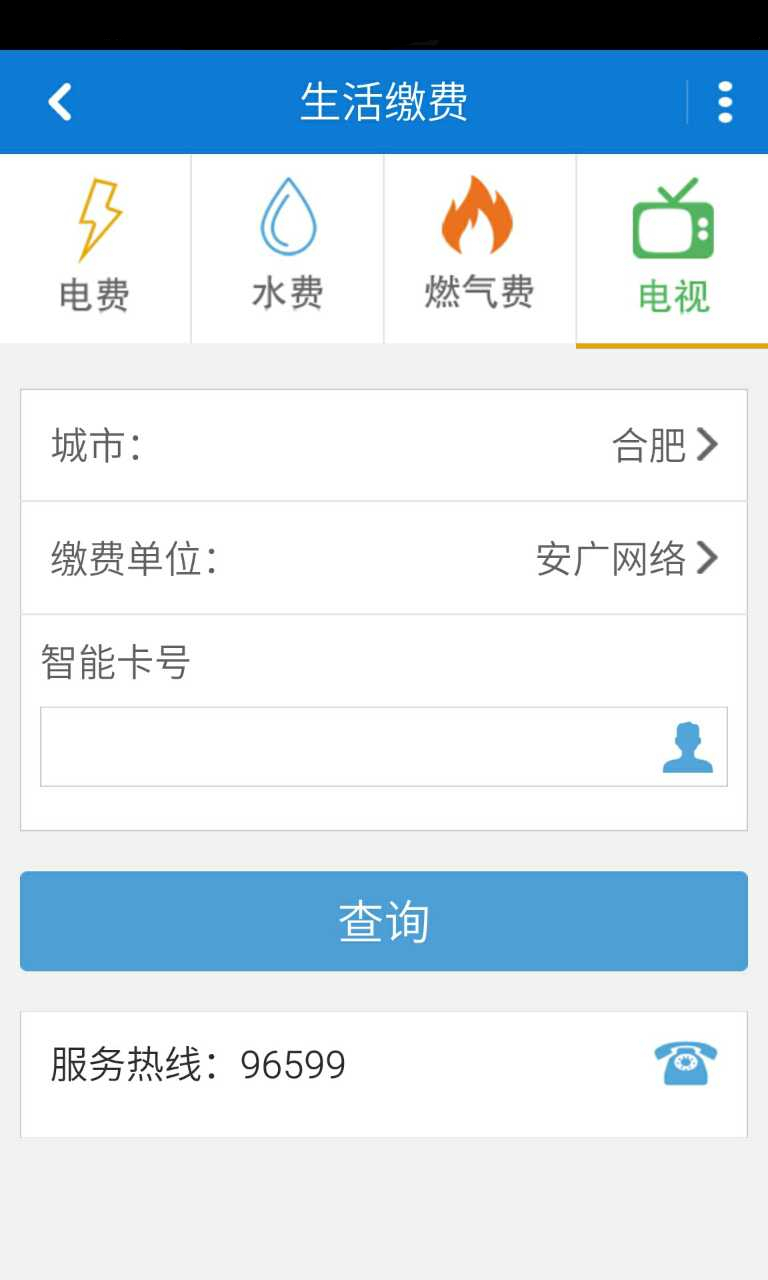
Task: Switch to the 水费 tab
Action: 288,248
